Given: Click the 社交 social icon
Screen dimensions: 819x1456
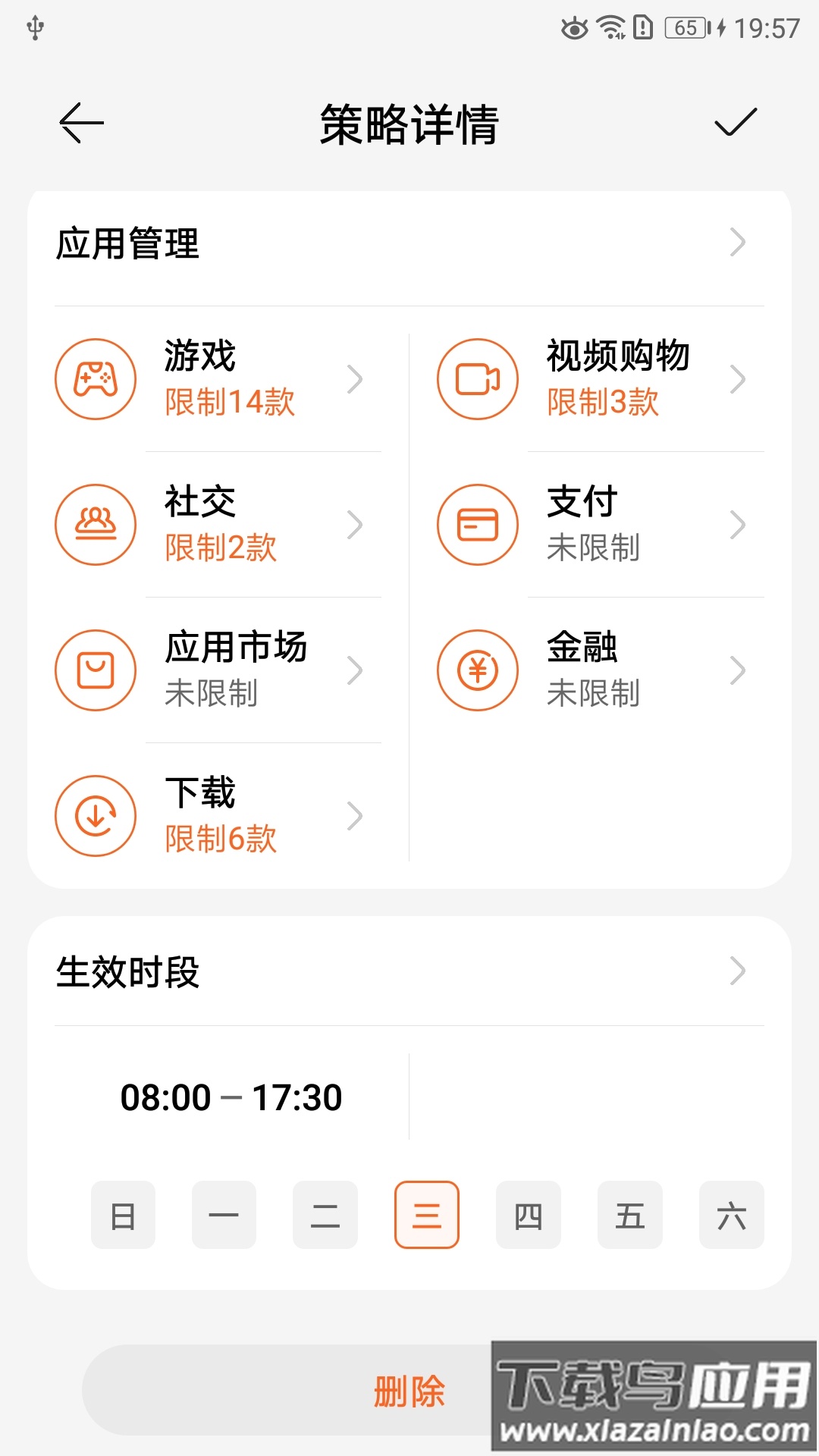Looking at the screenshot, I should coord(96,524).
